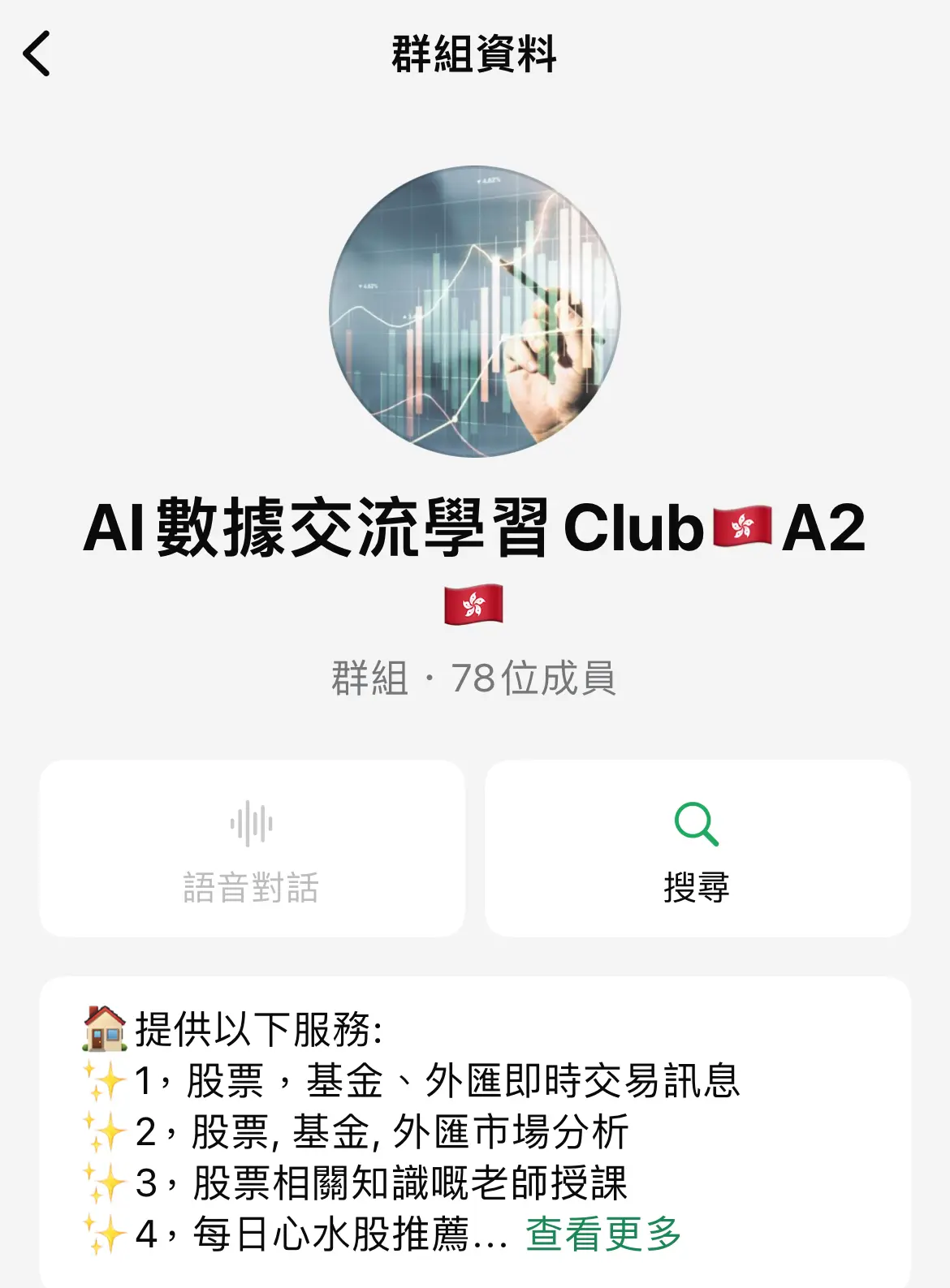Screen dimensions: 950x1288
Task: Select the 群組資料 title bar
Action: click(x=475, y=54)
